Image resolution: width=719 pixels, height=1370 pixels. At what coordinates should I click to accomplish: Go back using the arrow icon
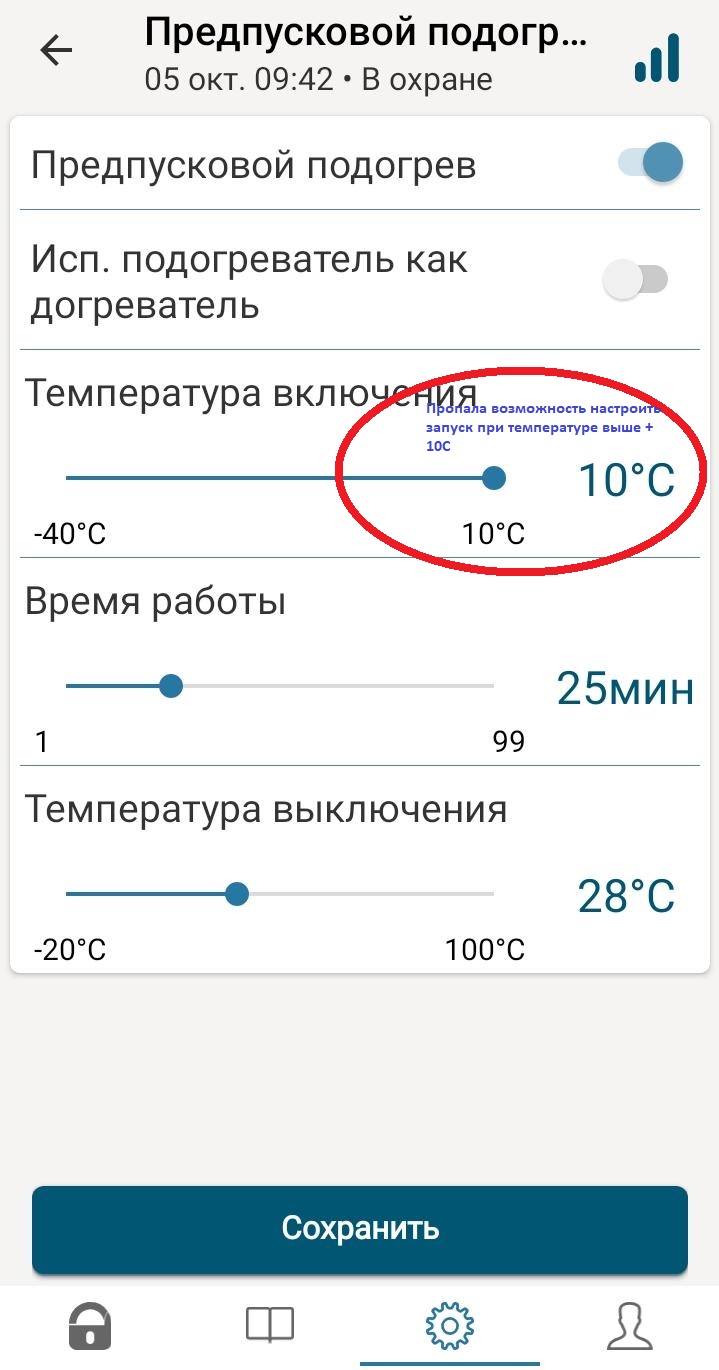[x=56, y=51]
